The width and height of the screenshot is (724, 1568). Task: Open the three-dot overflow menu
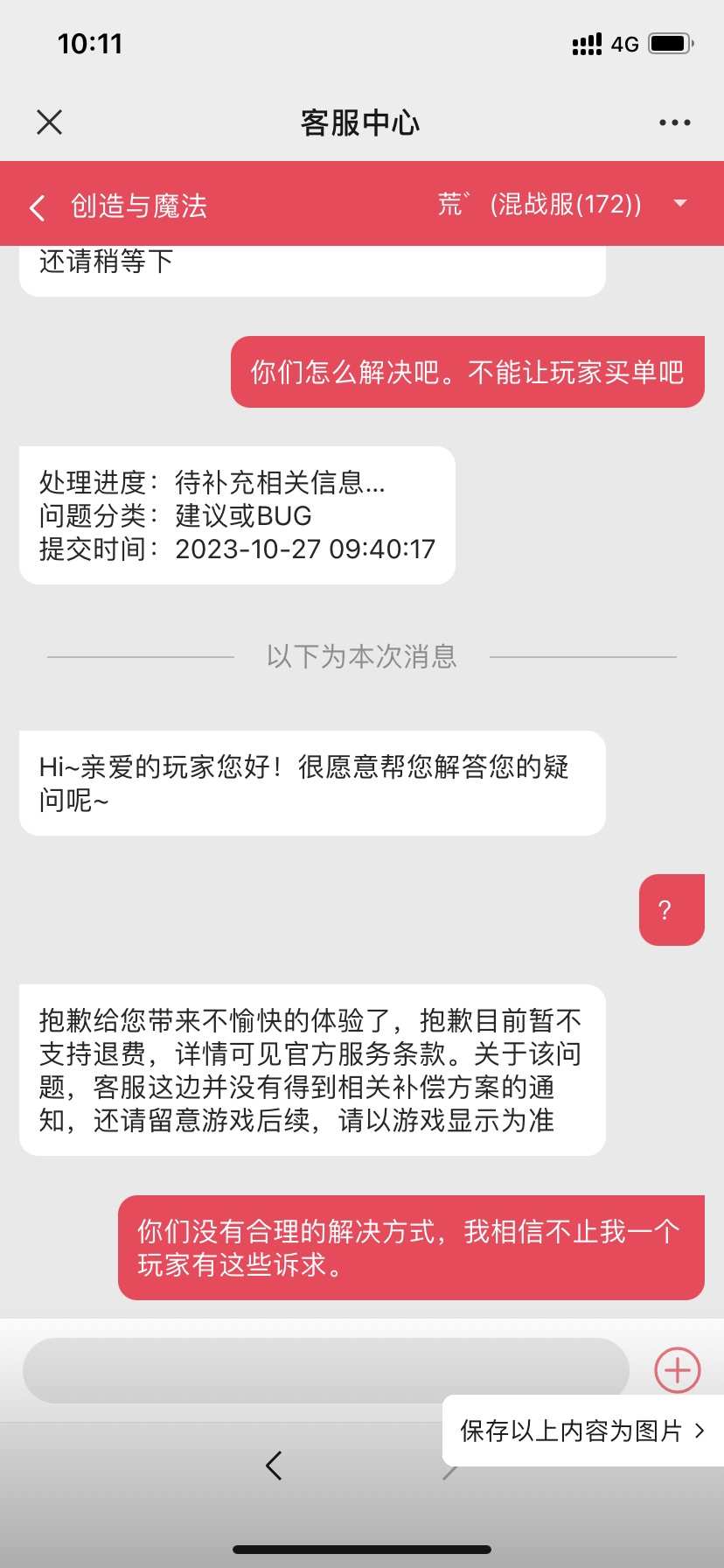(674, 122)
